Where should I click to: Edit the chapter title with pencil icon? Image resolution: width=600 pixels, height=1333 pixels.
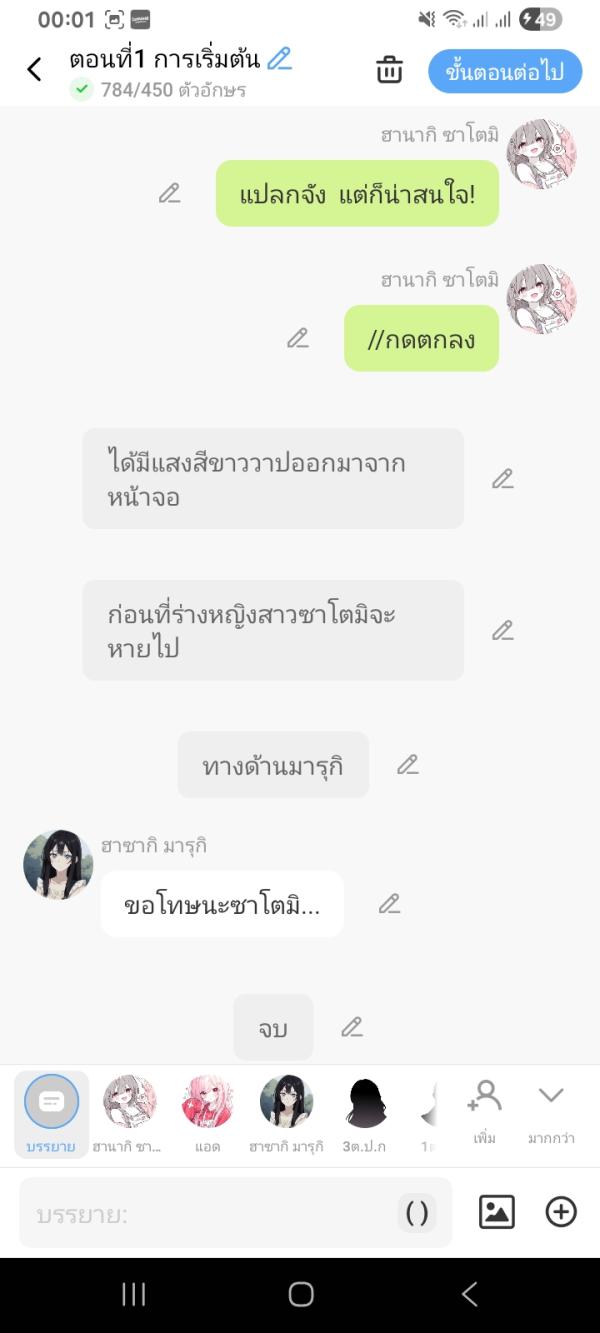pyautogui.click(x=280, y=59)
